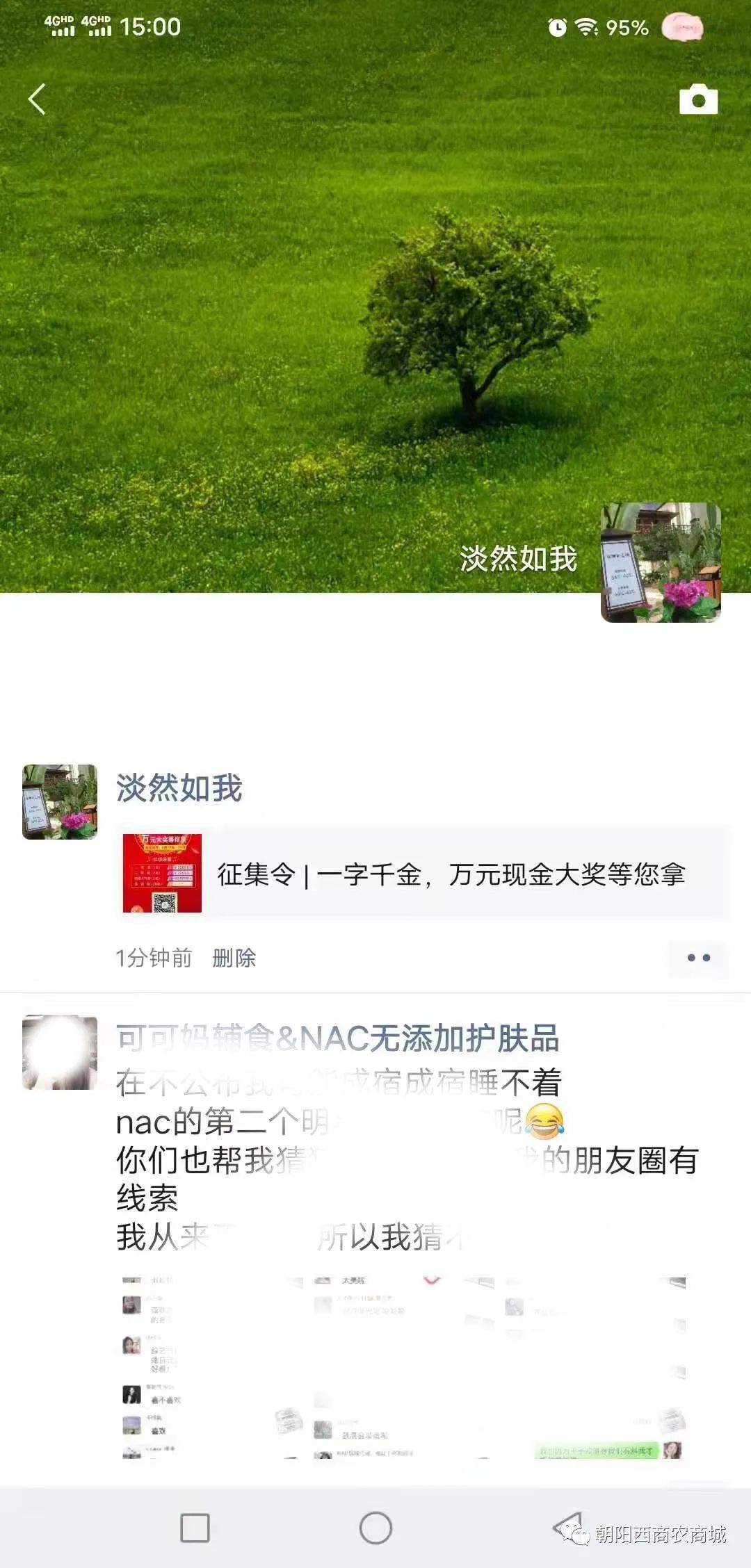This screenshot has height=1568, width=751.
Task: Open recent apps with the square button
Action: 195,1528
